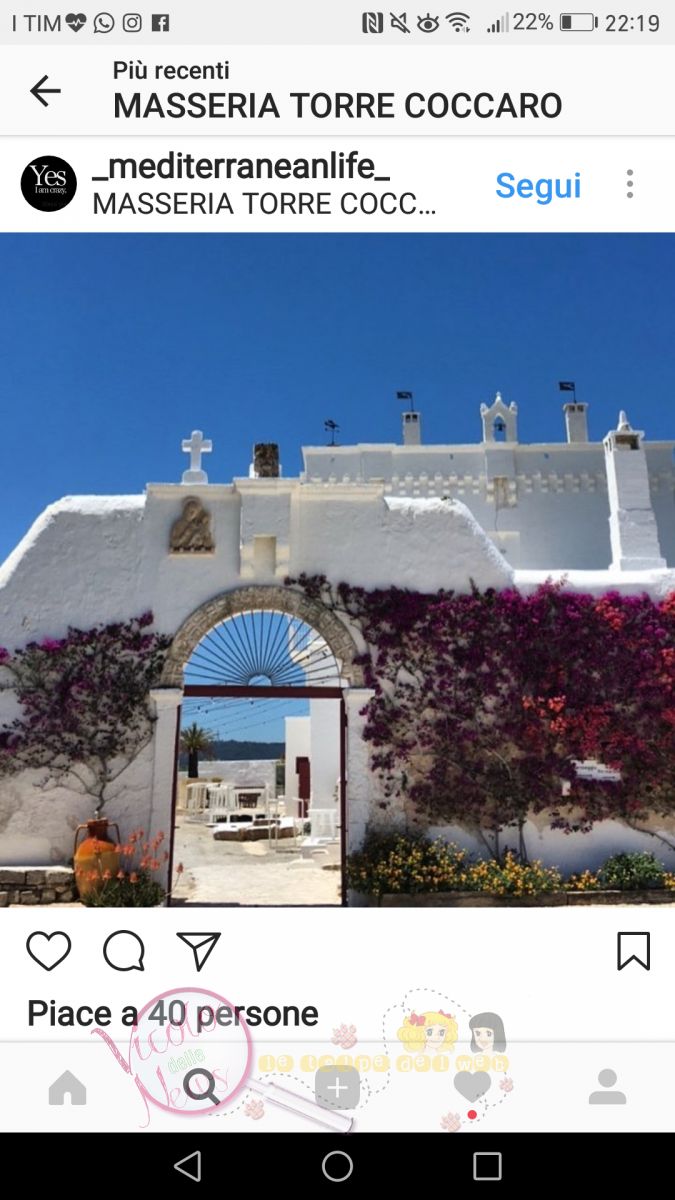Go to the system home screen
The image size is (675, 1200).
337,1166
